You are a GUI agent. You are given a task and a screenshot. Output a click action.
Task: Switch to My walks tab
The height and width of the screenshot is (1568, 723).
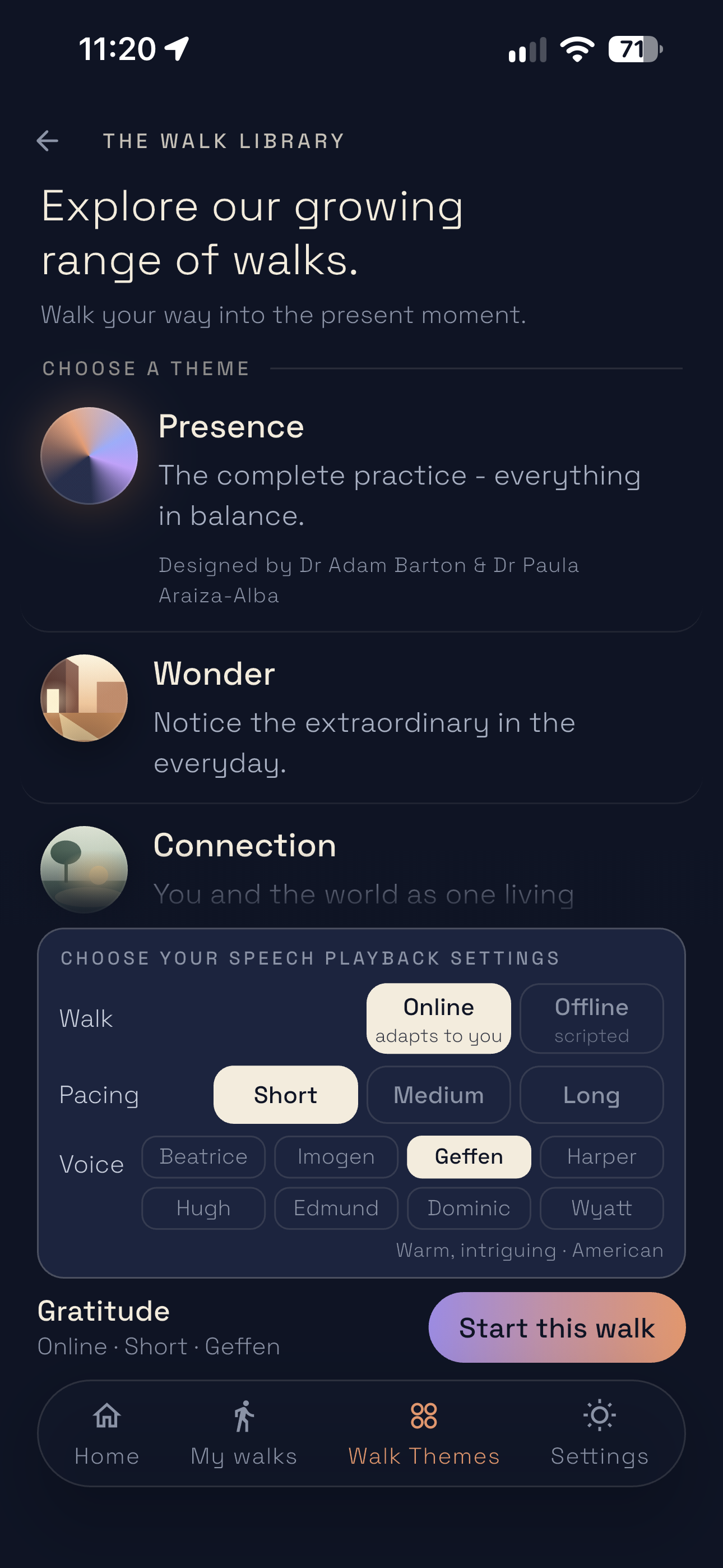243,1433
